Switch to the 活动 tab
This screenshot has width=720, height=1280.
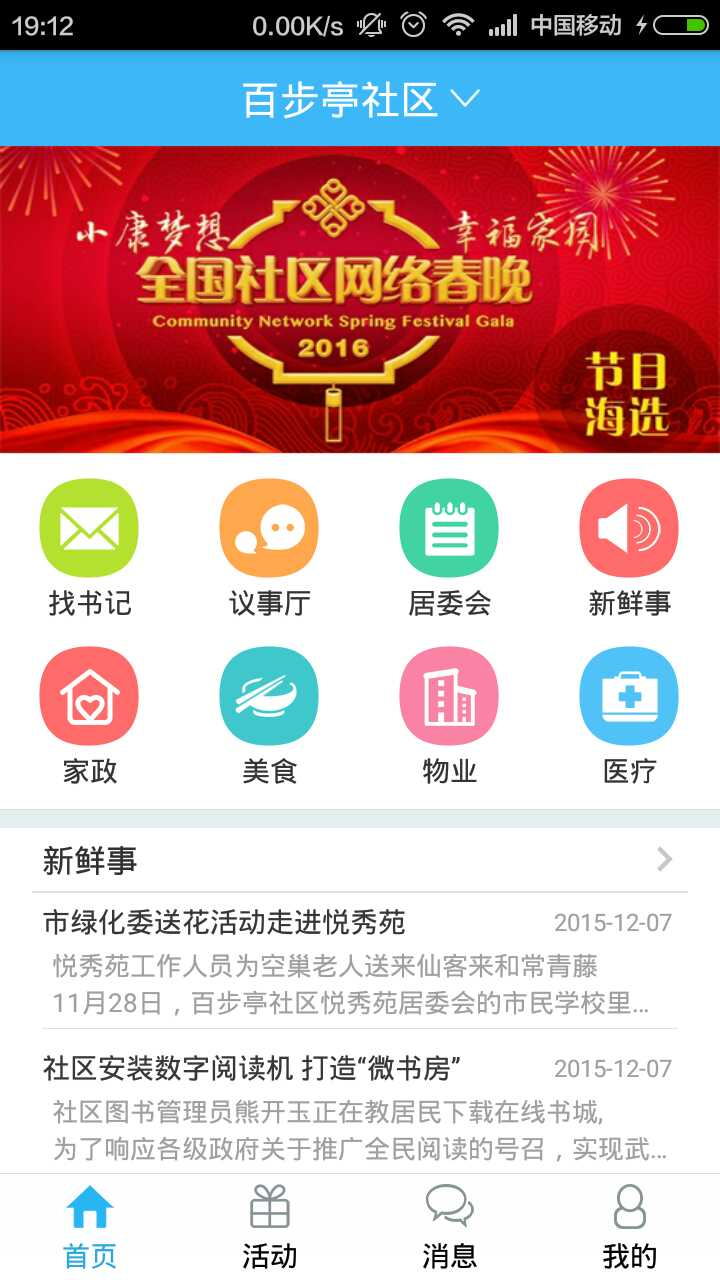(270, 1226)
